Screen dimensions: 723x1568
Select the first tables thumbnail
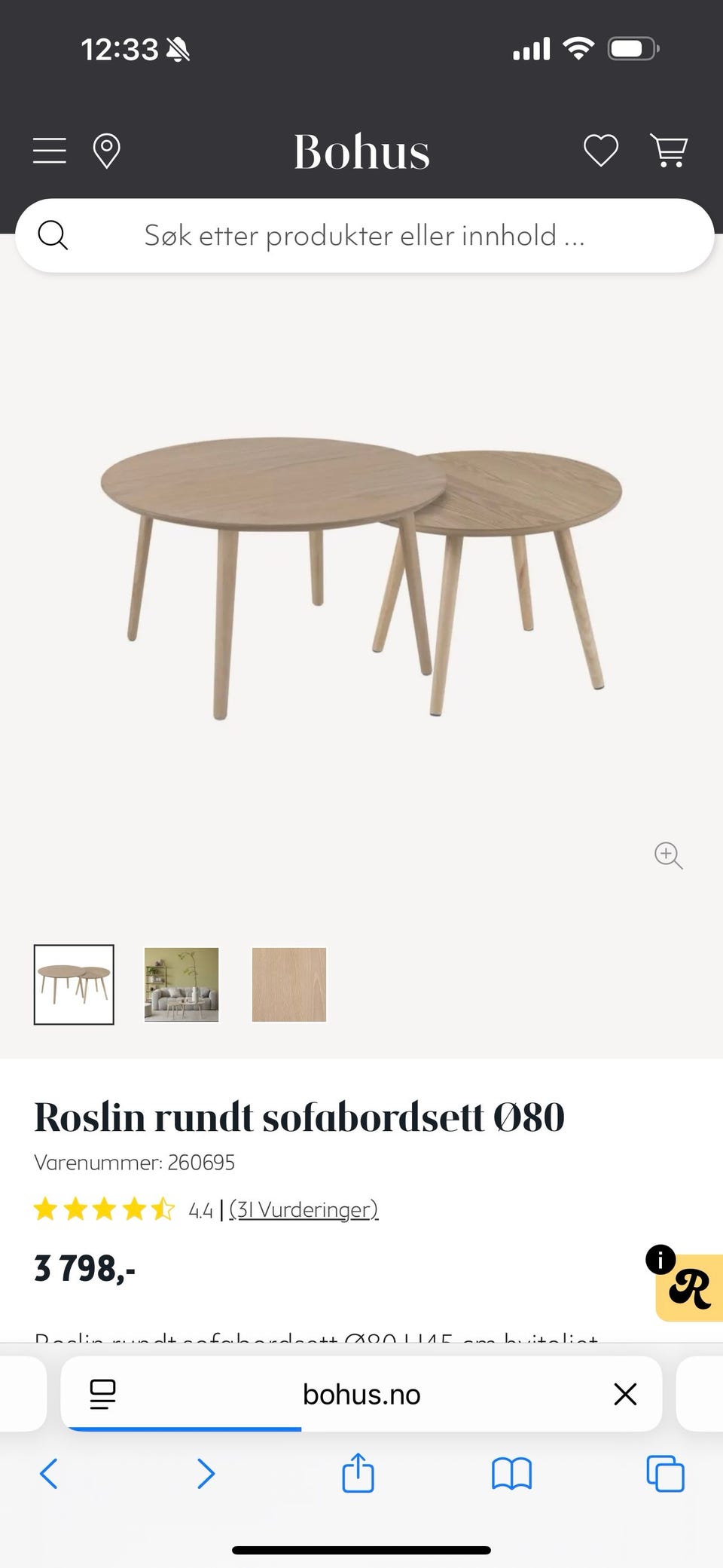click(x=74, y=984)
